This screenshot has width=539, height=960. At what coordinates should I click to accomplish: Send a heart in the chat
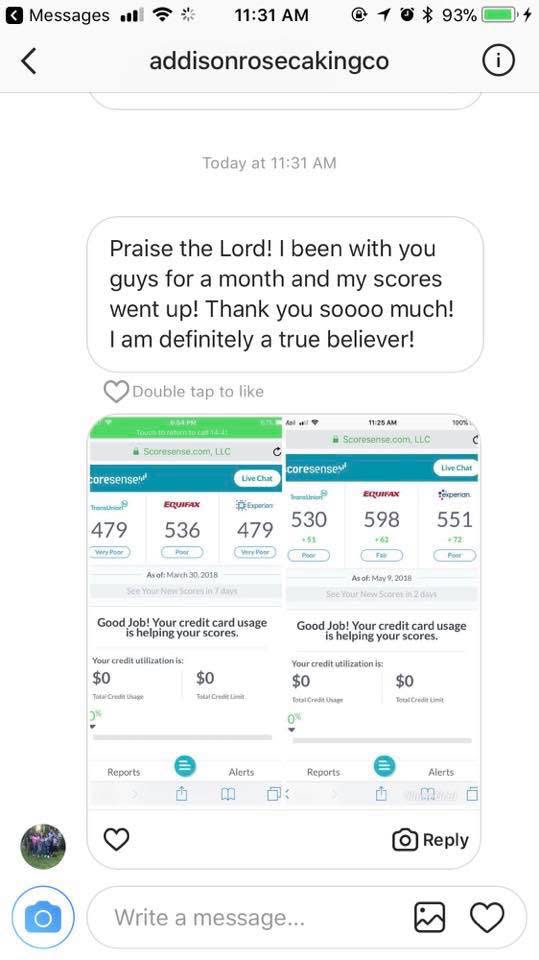(x=487, y=917)
